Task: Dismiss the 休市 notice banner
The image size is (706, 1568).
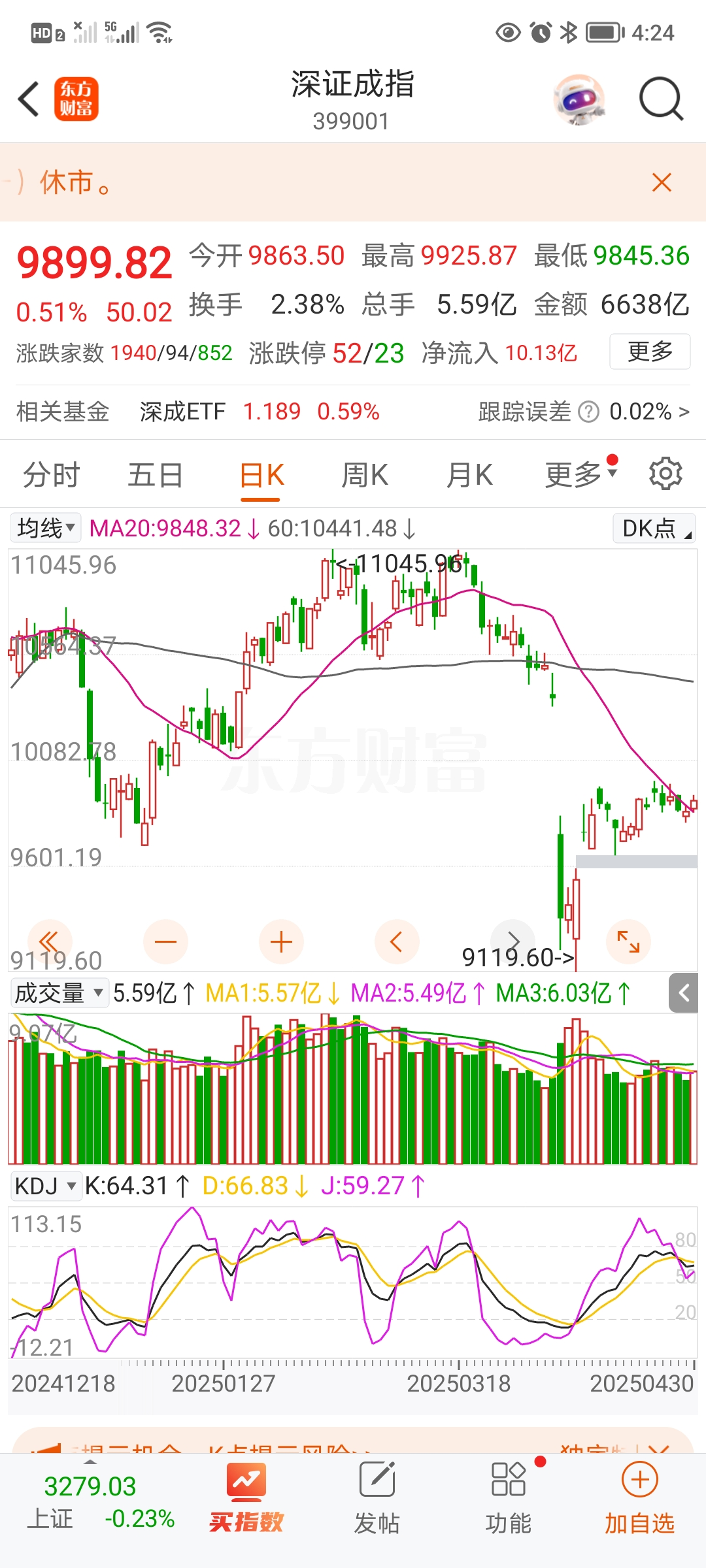Action: pyautogui.click(x=662, y=182)
